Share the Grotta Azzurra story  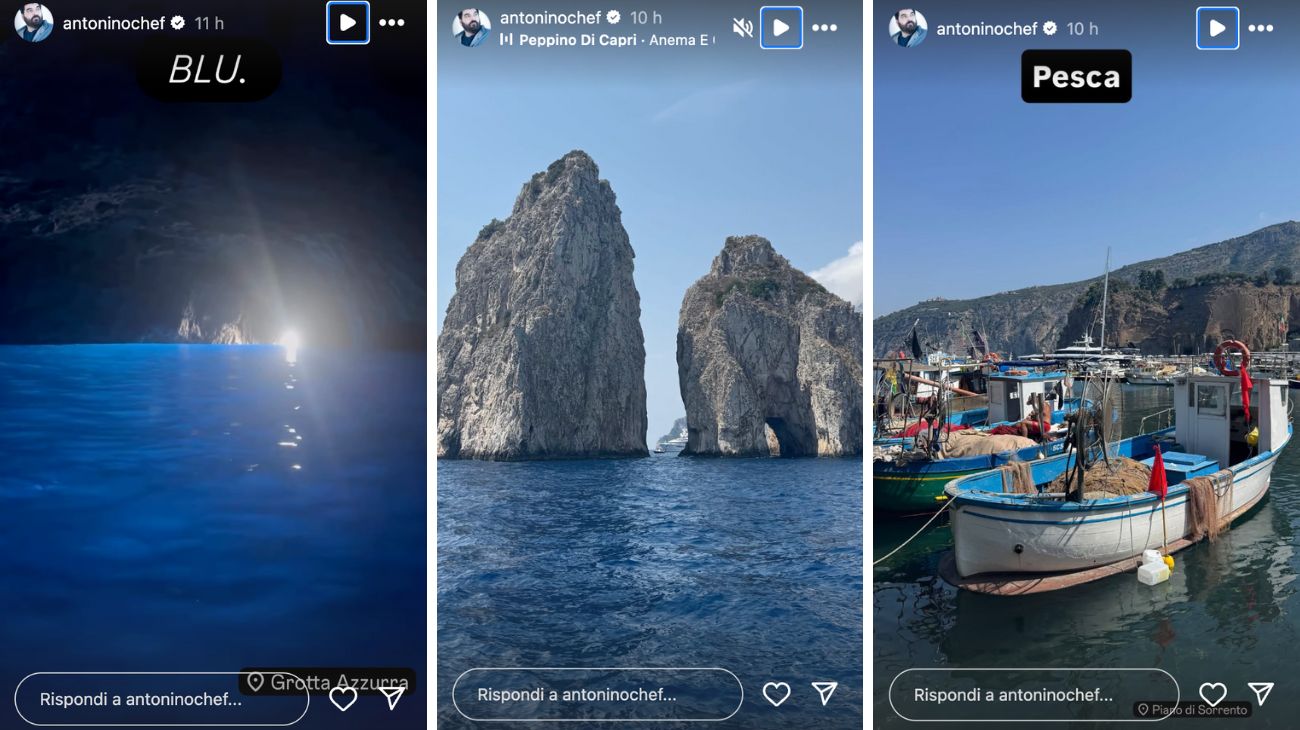(392, 698)
